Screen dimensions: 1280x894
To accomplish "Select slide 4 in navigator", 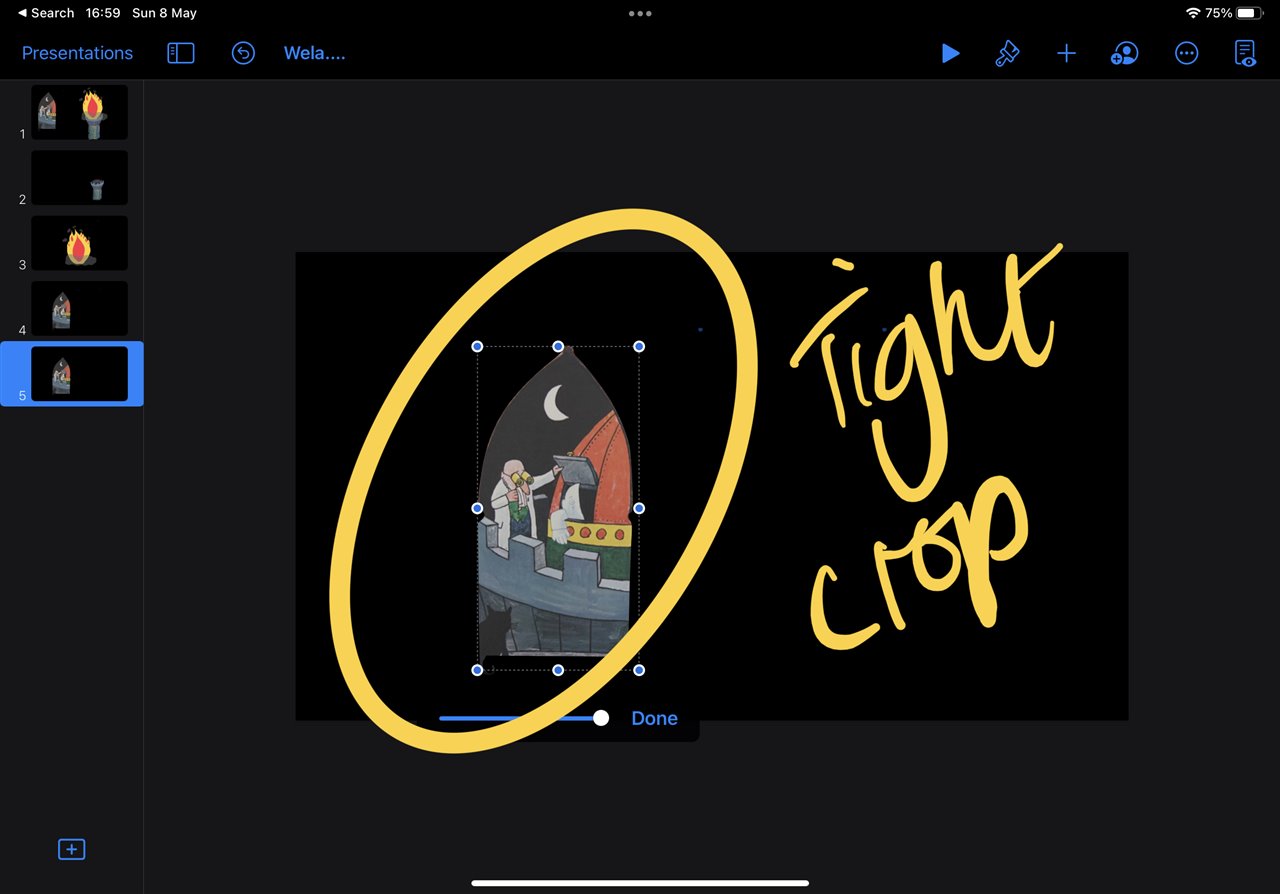I will point(79,308).
